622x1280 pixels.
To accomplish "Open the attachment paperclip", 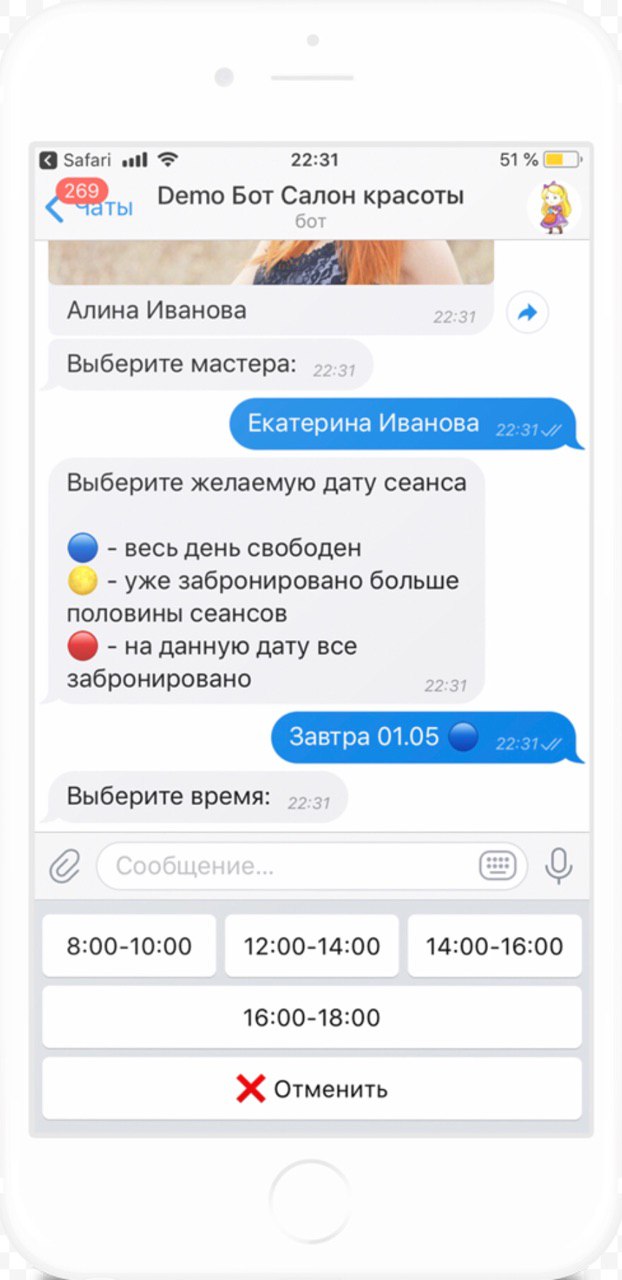I will [x=65, y=865].
